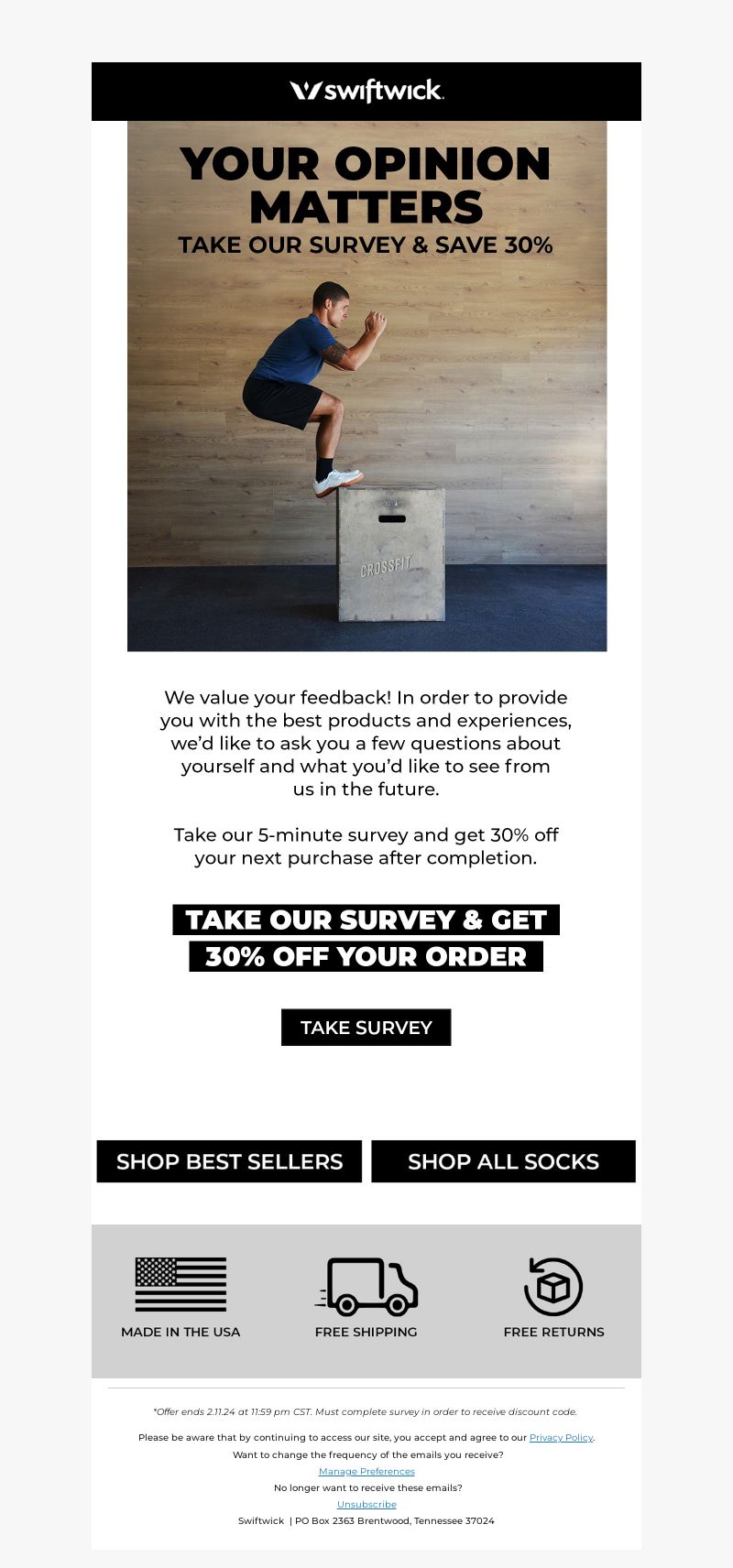Open the Manage Preferences link
733x1568 pixels.
[366, 1471]
